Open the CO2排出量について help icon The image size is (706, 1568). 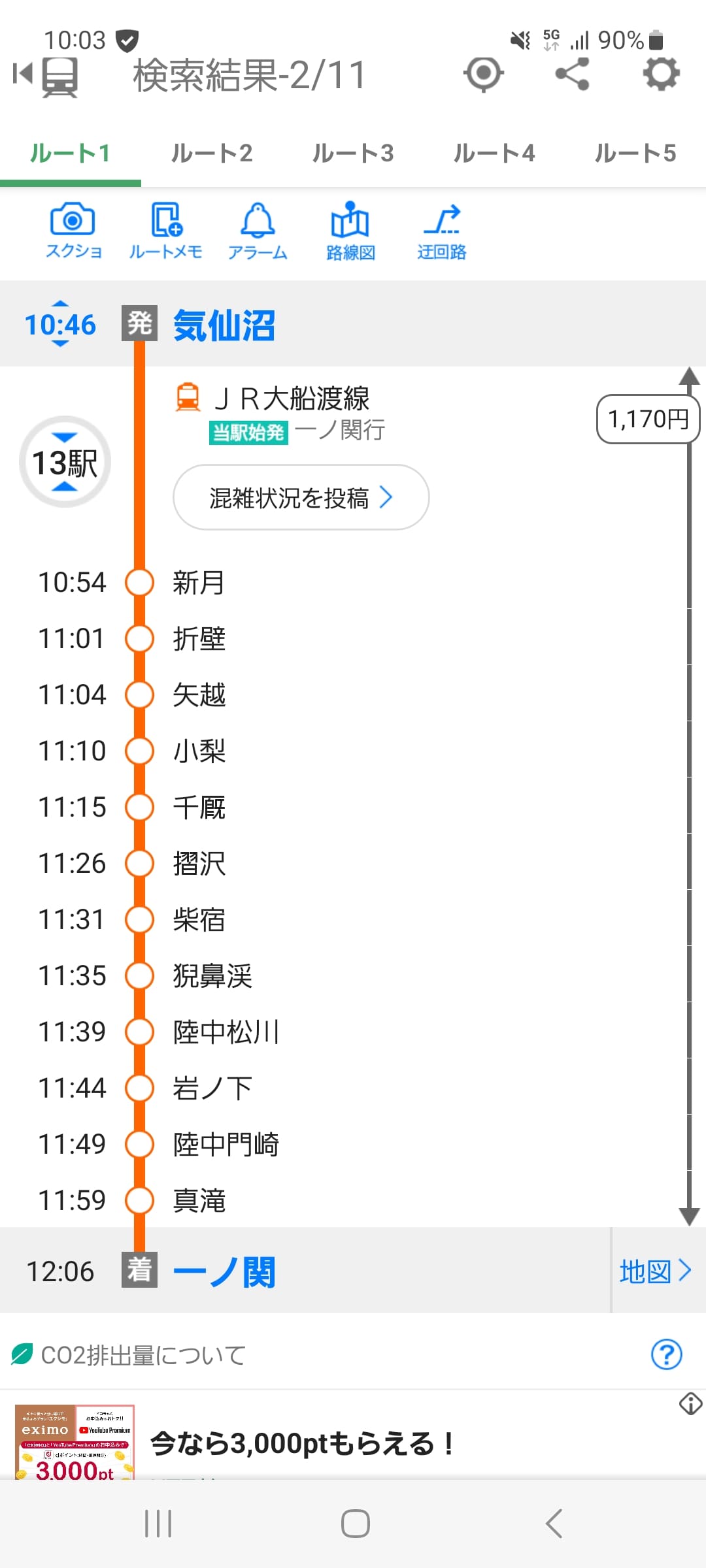(x=666, y=1355)
